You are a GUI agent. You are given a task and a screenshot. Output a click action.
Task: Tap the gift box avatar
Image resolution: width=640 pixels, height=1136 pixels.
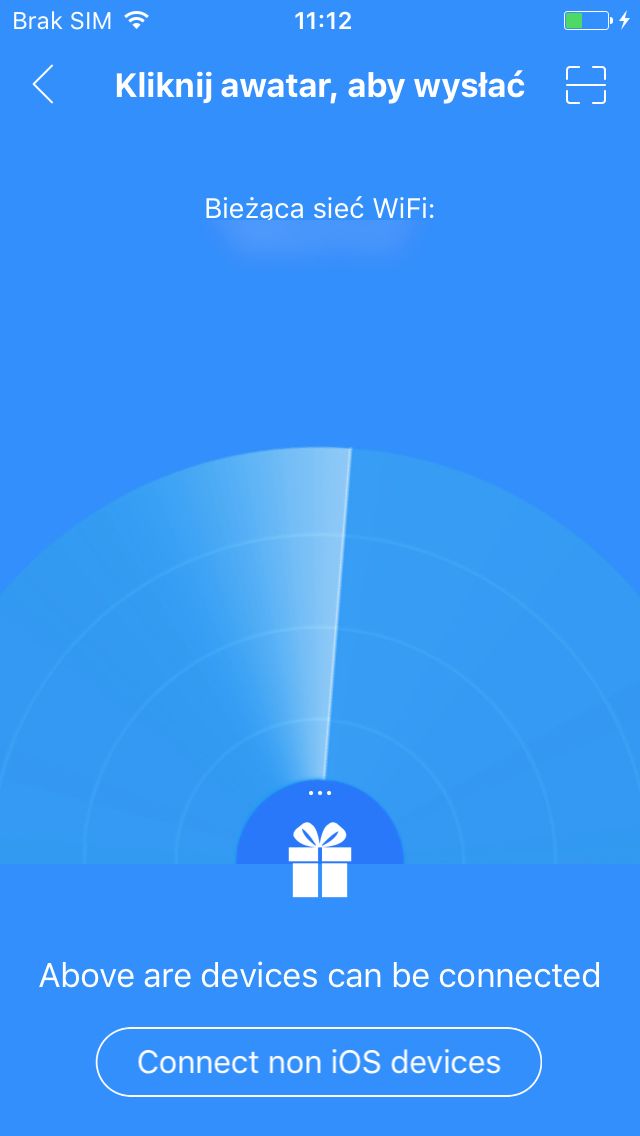pyautogui.click(x=320, y=860)
